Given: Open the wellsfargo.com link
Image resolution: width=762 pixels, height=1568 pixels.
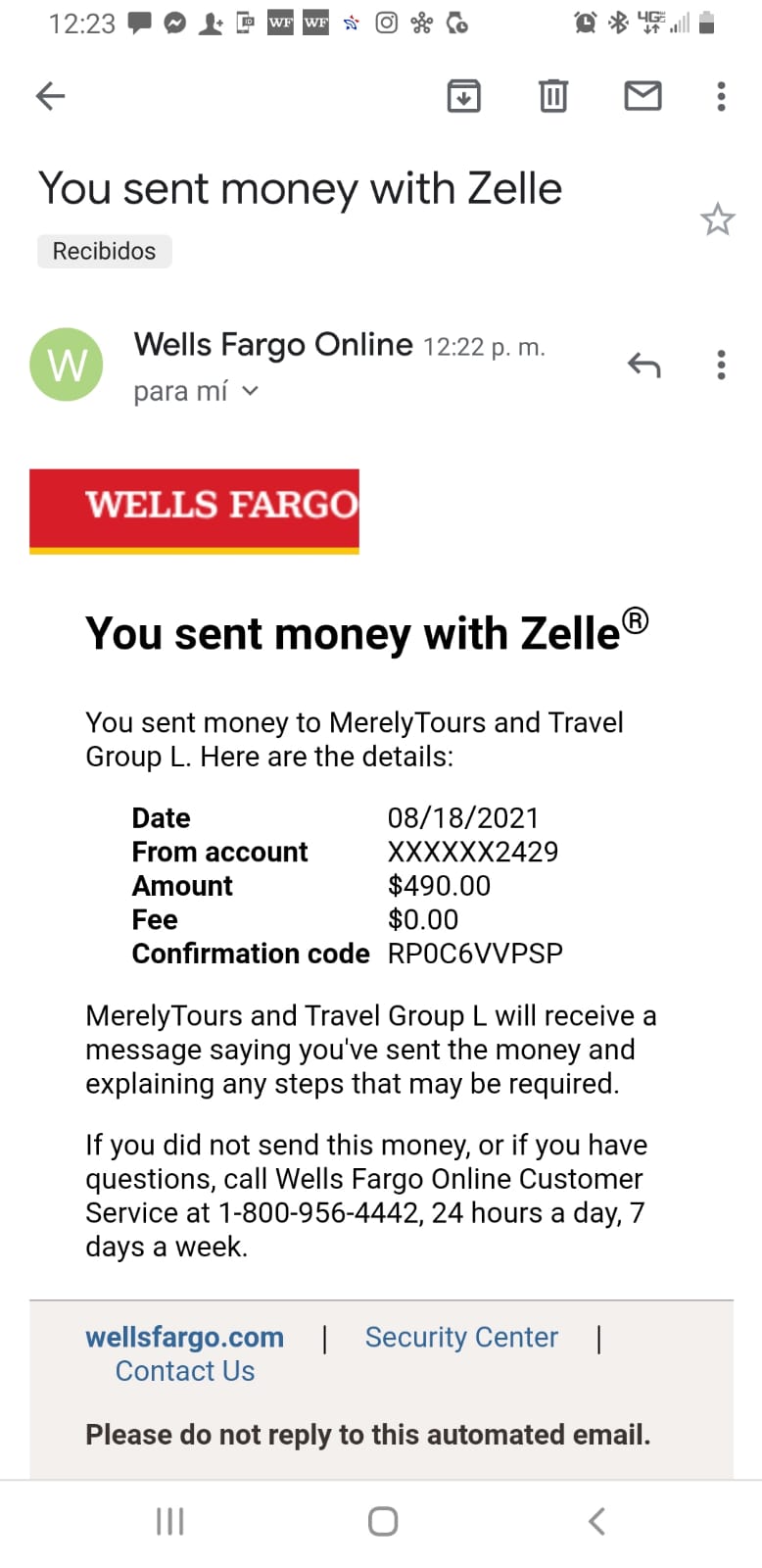Looking at the screenshot, I should tap(184, 1337).
